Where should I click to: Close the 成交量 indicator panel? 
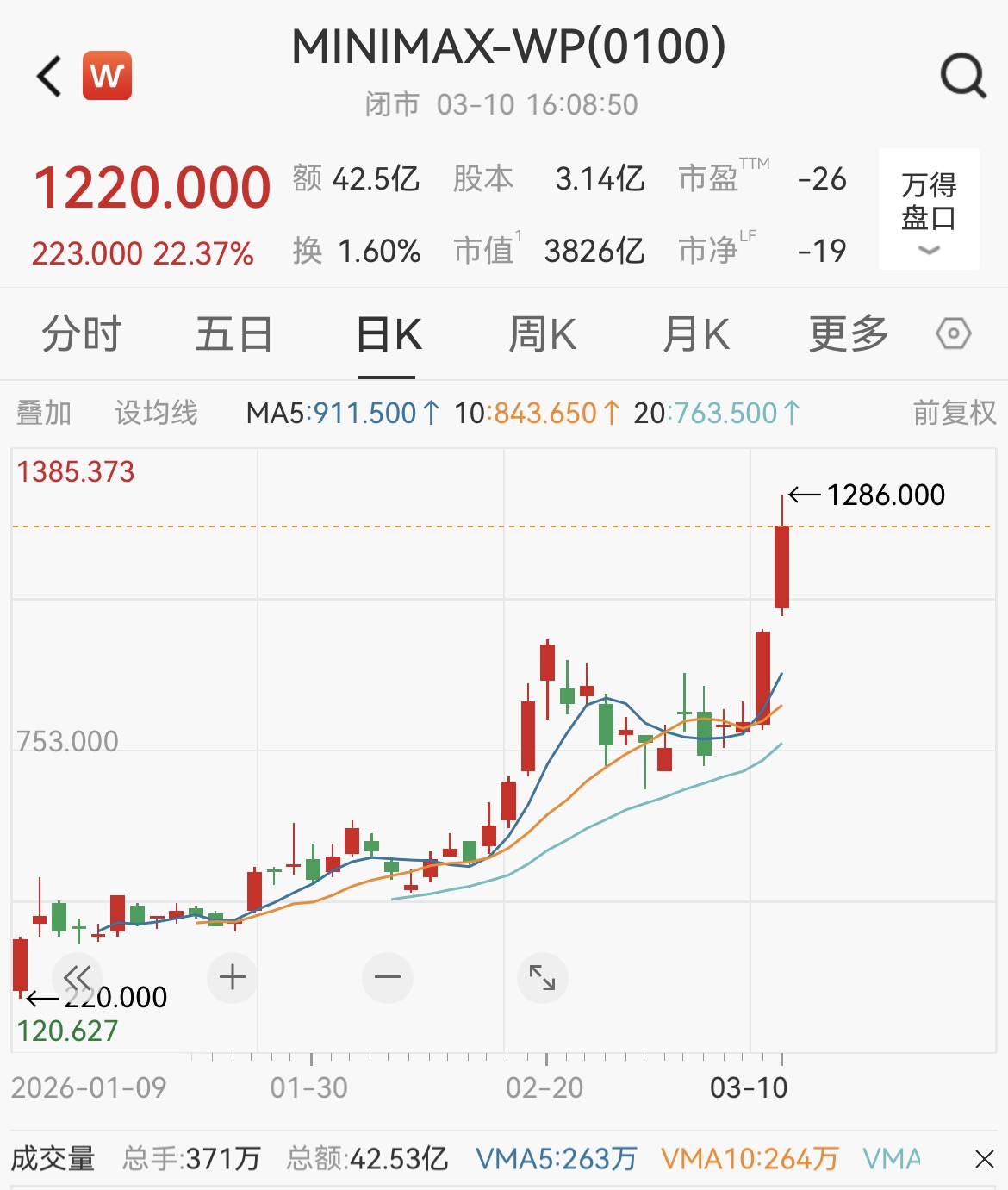point(984,1159)
